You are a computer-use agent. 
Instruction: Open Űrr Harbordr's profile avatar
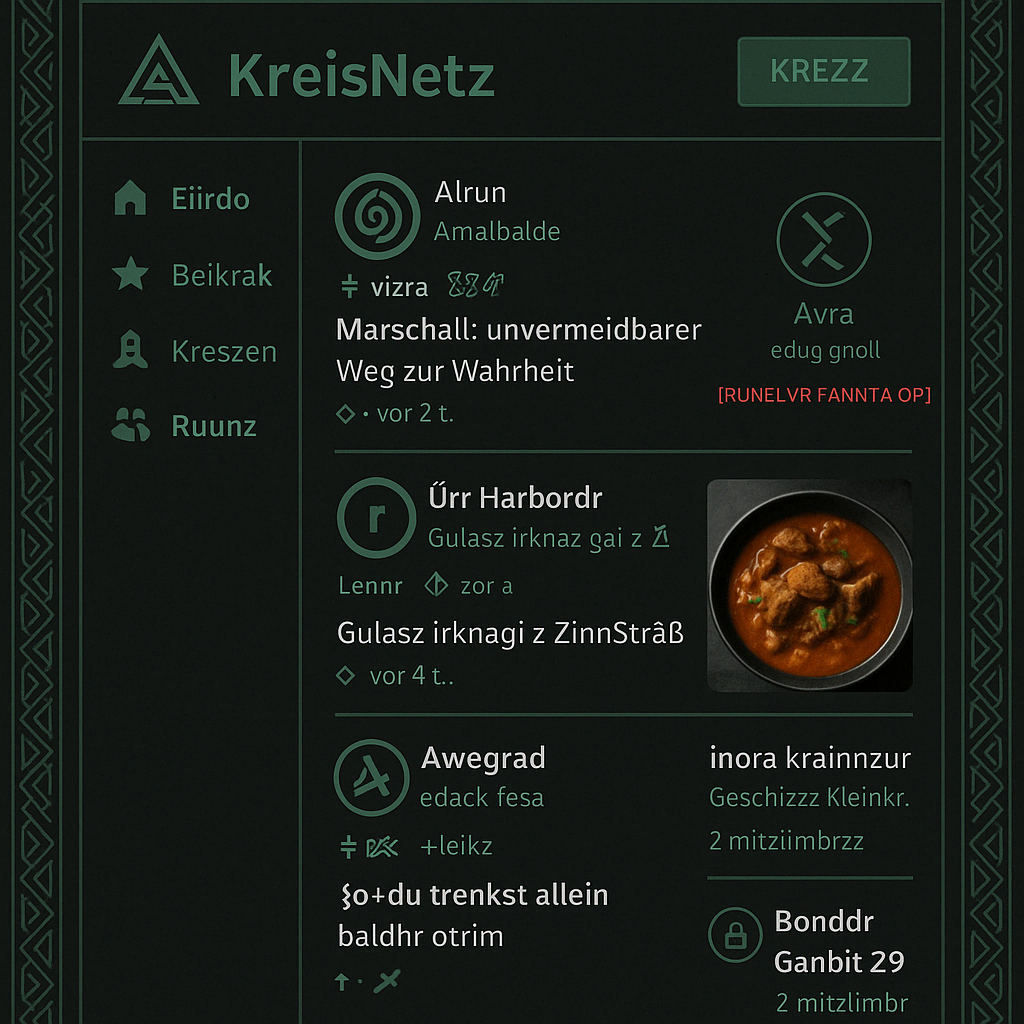coord(376,517)
